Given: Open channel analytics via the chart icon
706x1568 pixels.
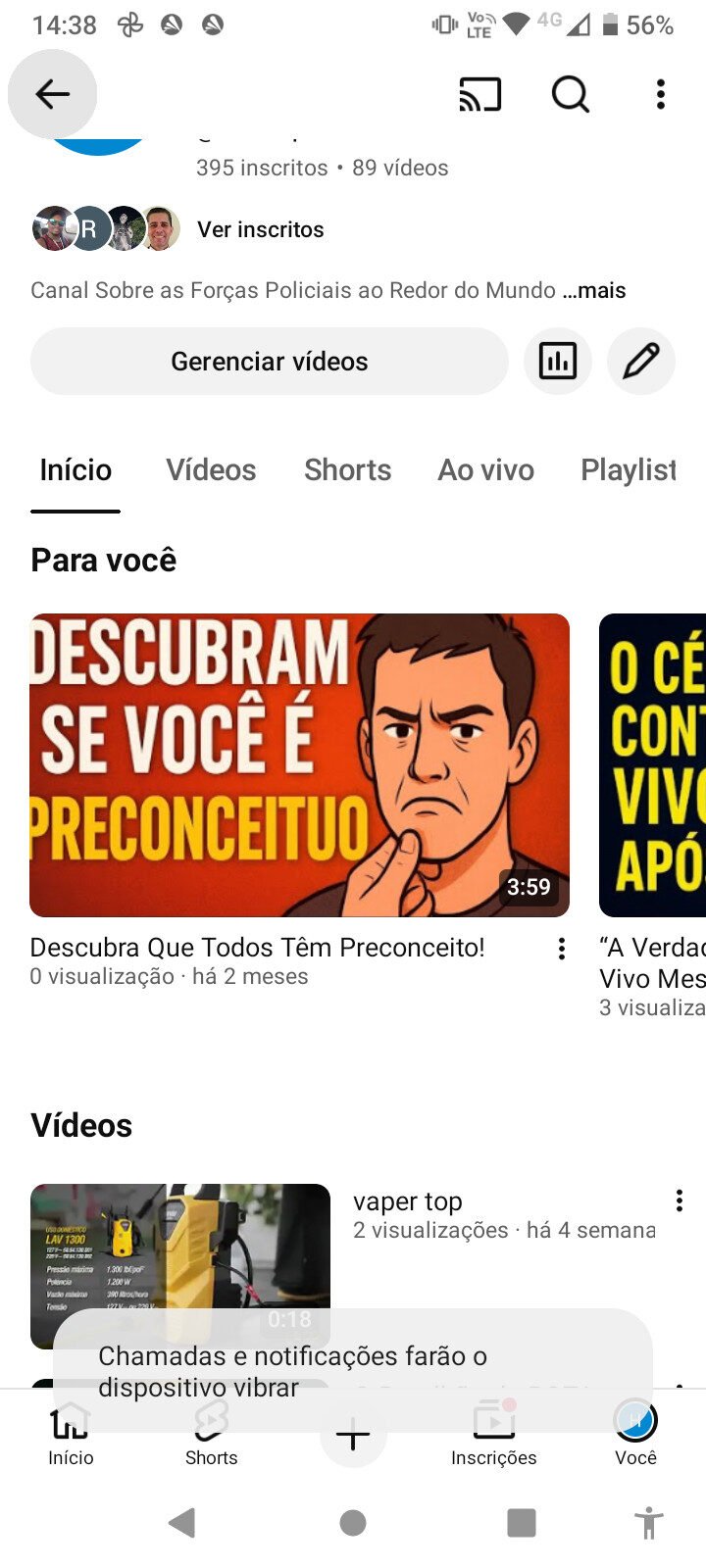Looking at the screenshot, I should 558,362.
